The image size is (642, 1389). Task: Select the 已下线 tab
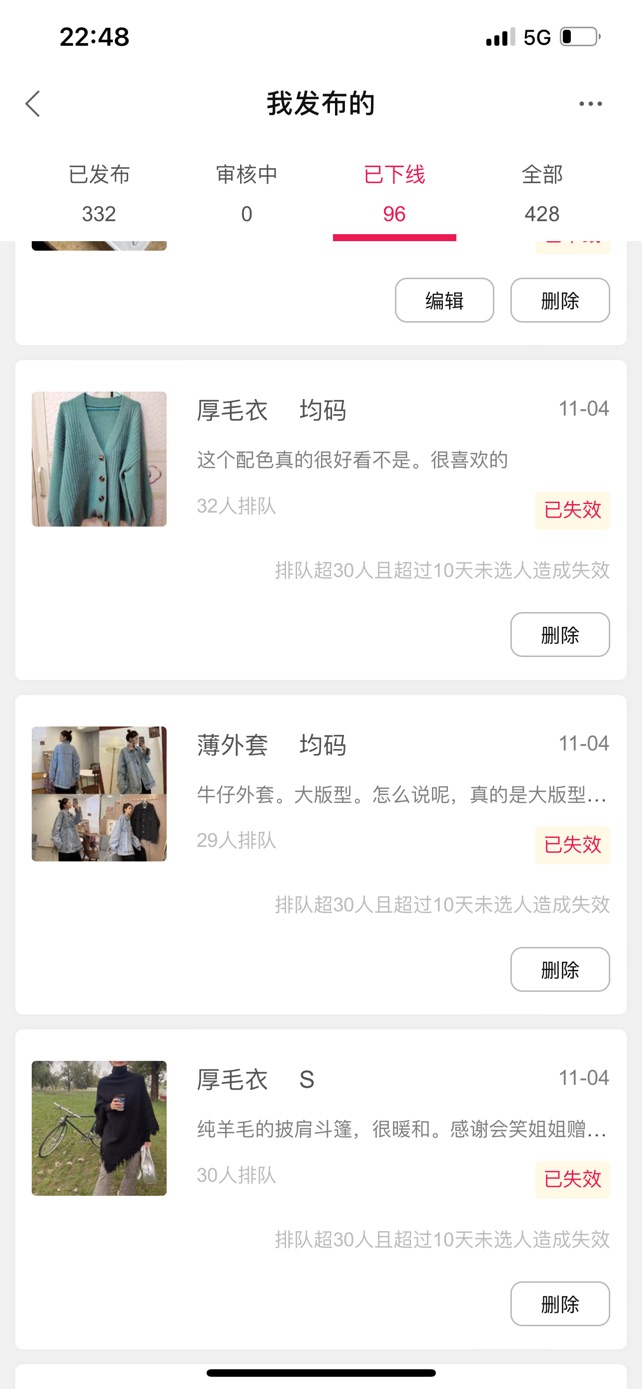tap(394, 193)
